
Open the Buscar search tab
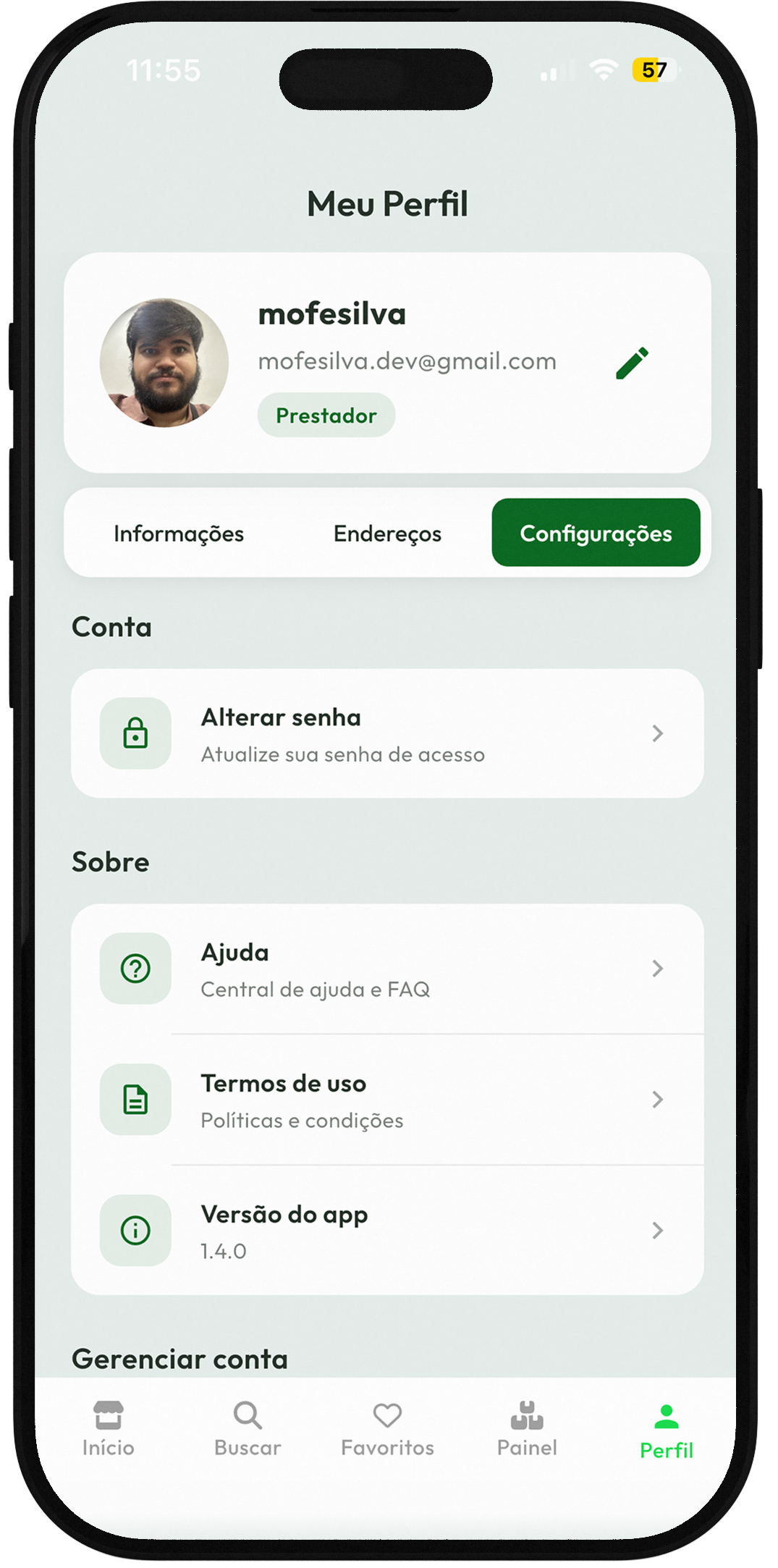tap(248, 1429)
